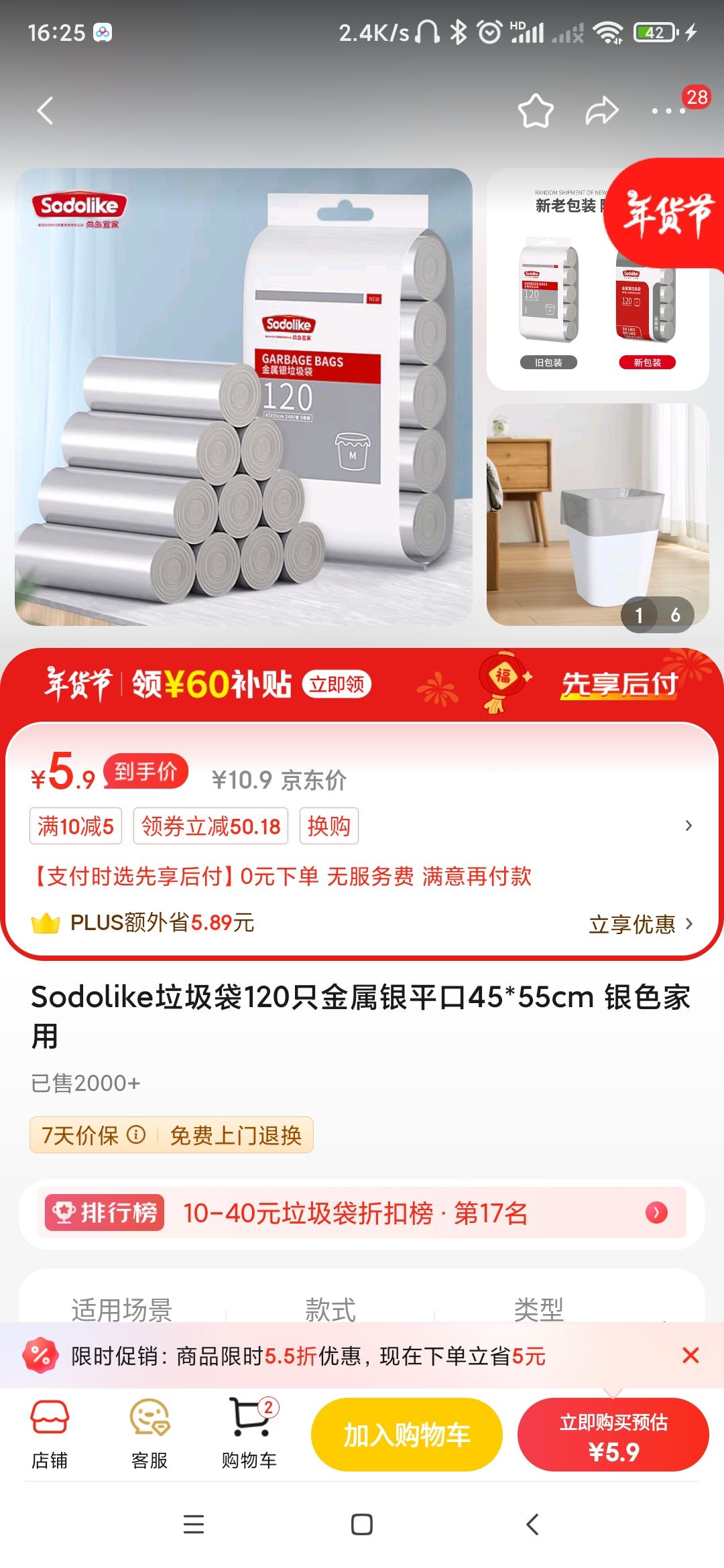This screenshot has height=1568, width=724.
Task: Open the new vs old packaging image
Action: [597, 279]
